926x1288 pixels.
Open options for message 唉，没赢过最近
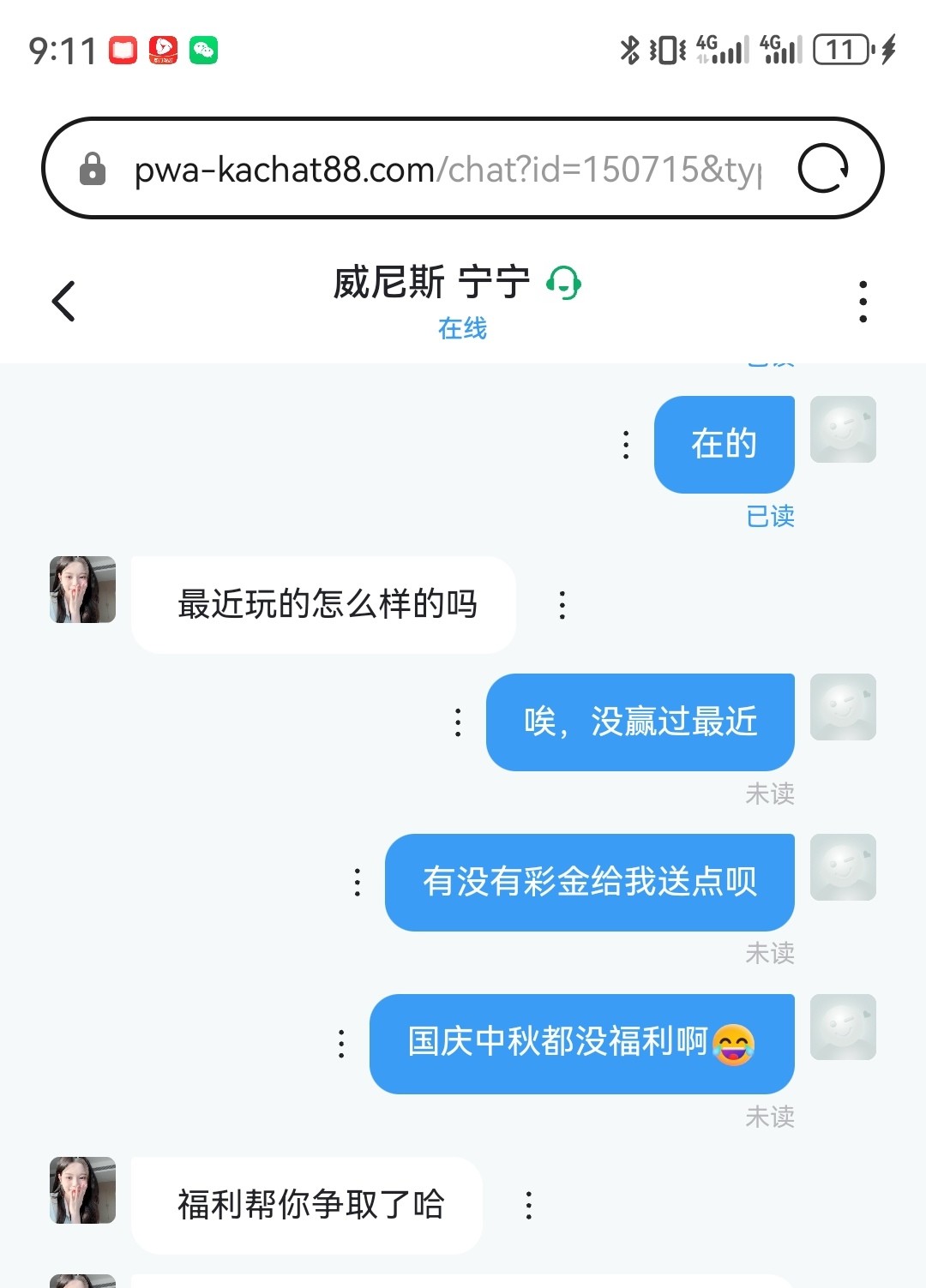[x=458, y=722]
